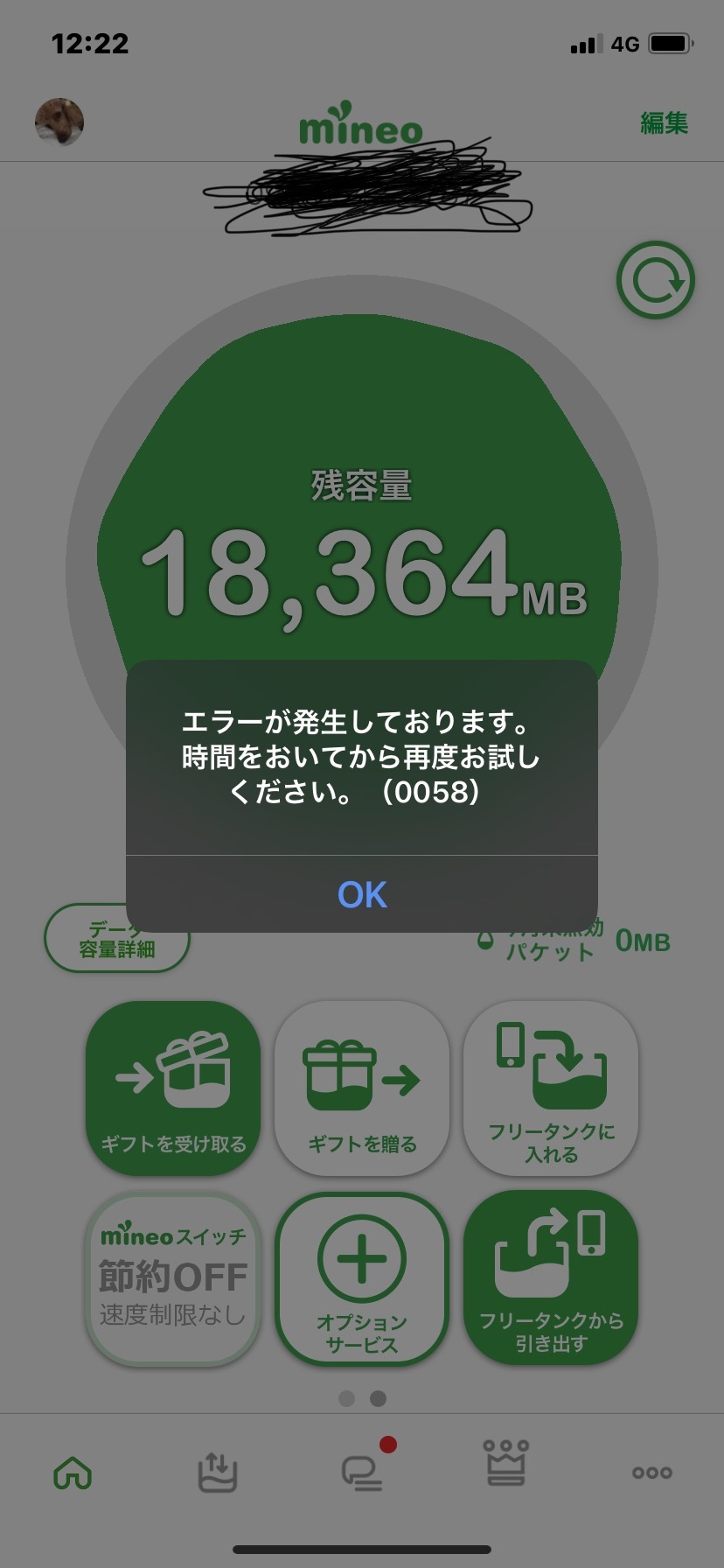Switch to the home tab

(73, 1473)
